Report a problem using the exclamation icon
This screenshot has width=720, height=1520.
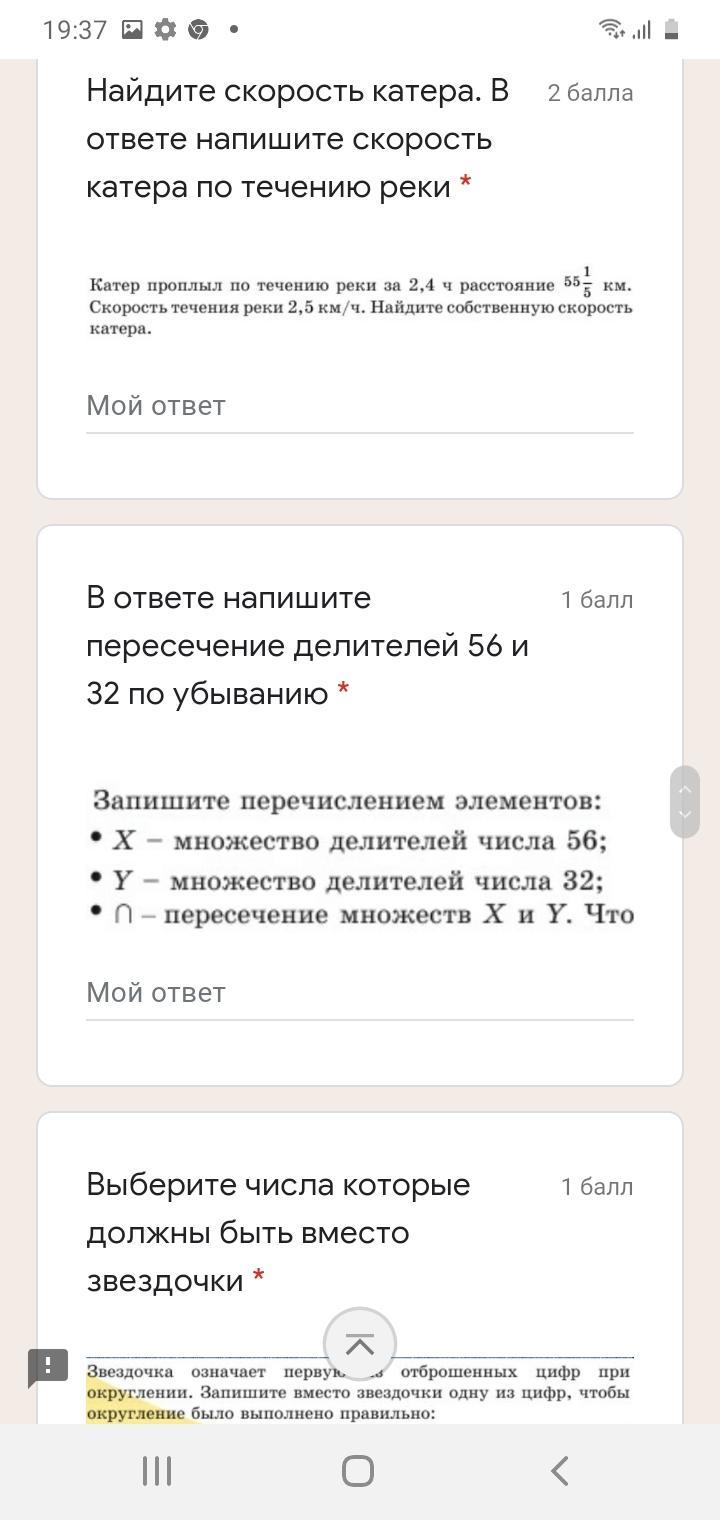[48, 1367]
